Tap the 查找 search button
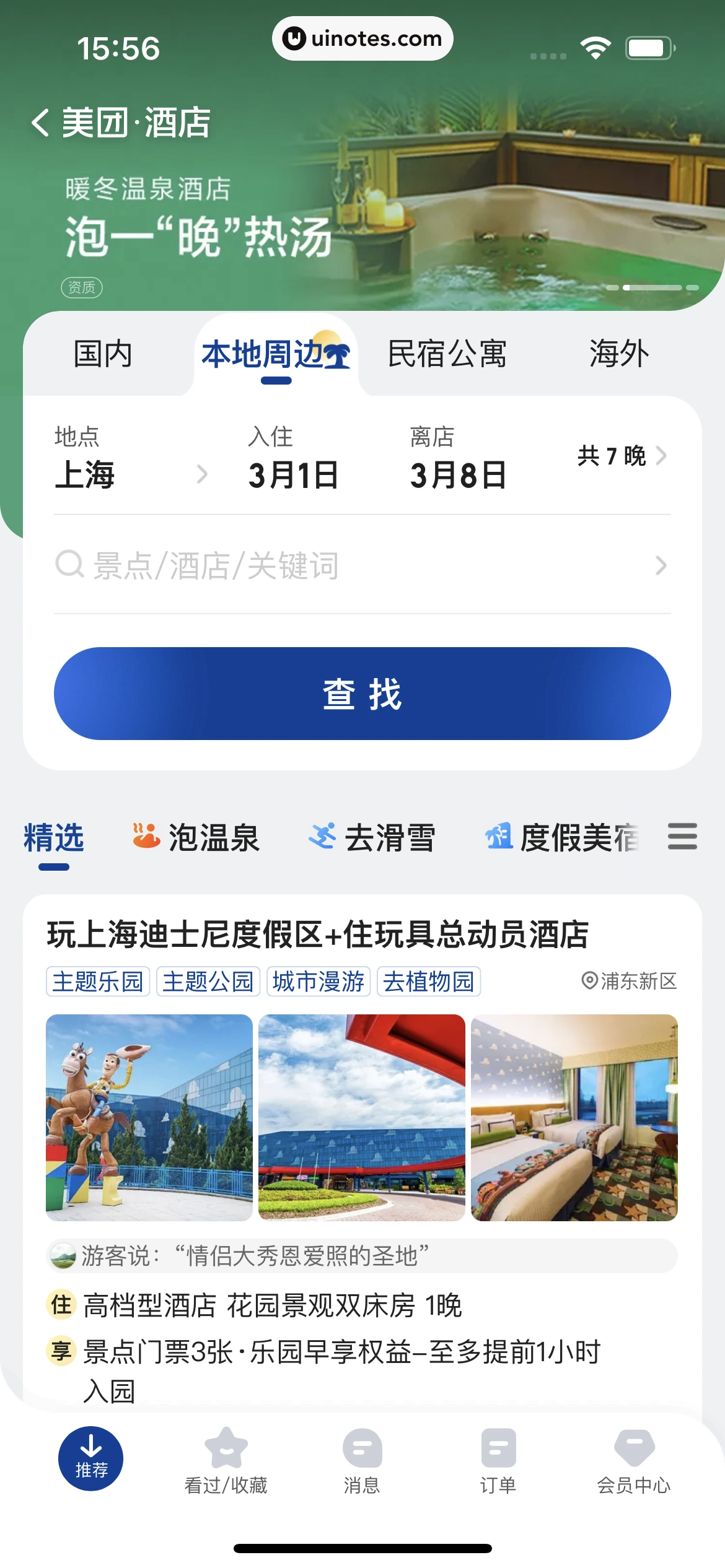 tap(362, 694)
